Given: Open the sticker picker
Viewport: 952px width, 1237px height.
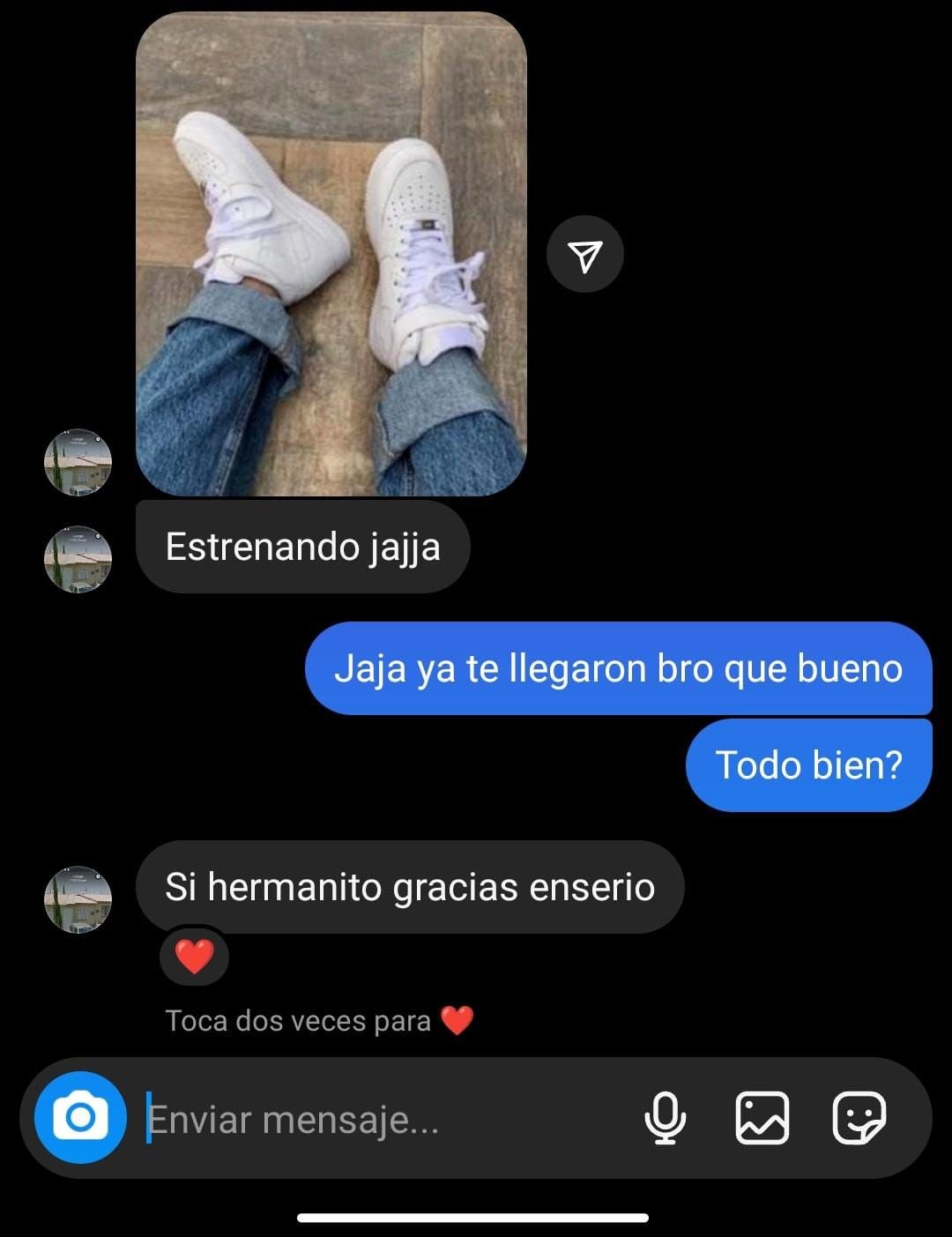Looking at the screenshot, I should pyautogui.click(x=859, y=1118).
